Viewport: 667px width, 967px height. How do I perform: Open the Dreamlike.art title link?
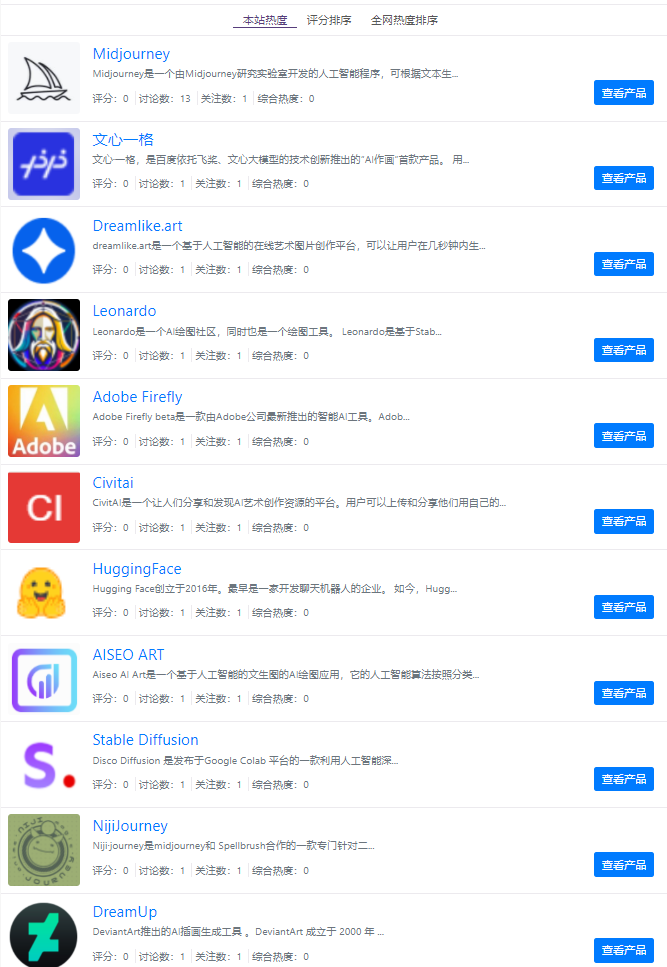tap(137, 226)
